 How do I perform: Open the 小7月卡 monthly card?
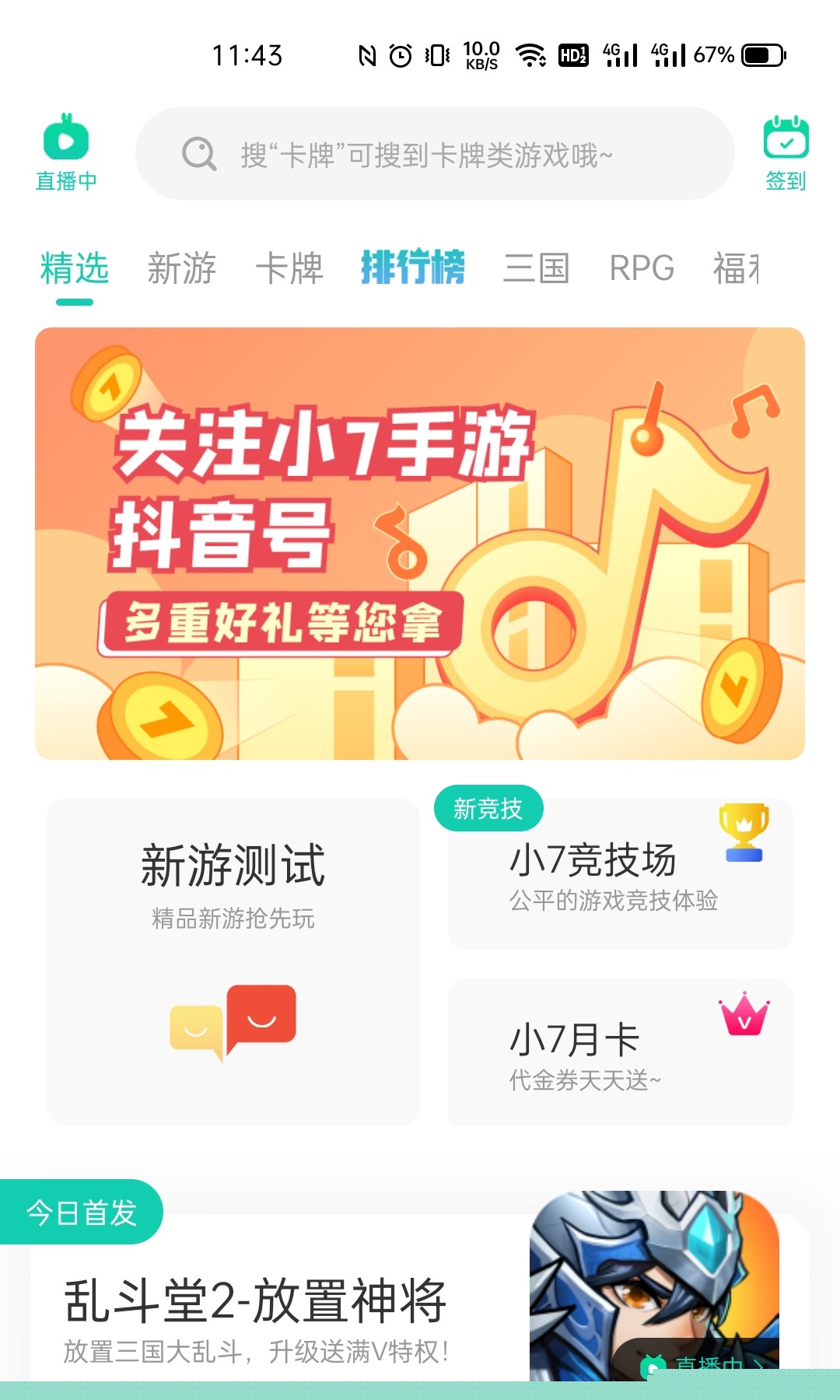tap(620, 1052)
